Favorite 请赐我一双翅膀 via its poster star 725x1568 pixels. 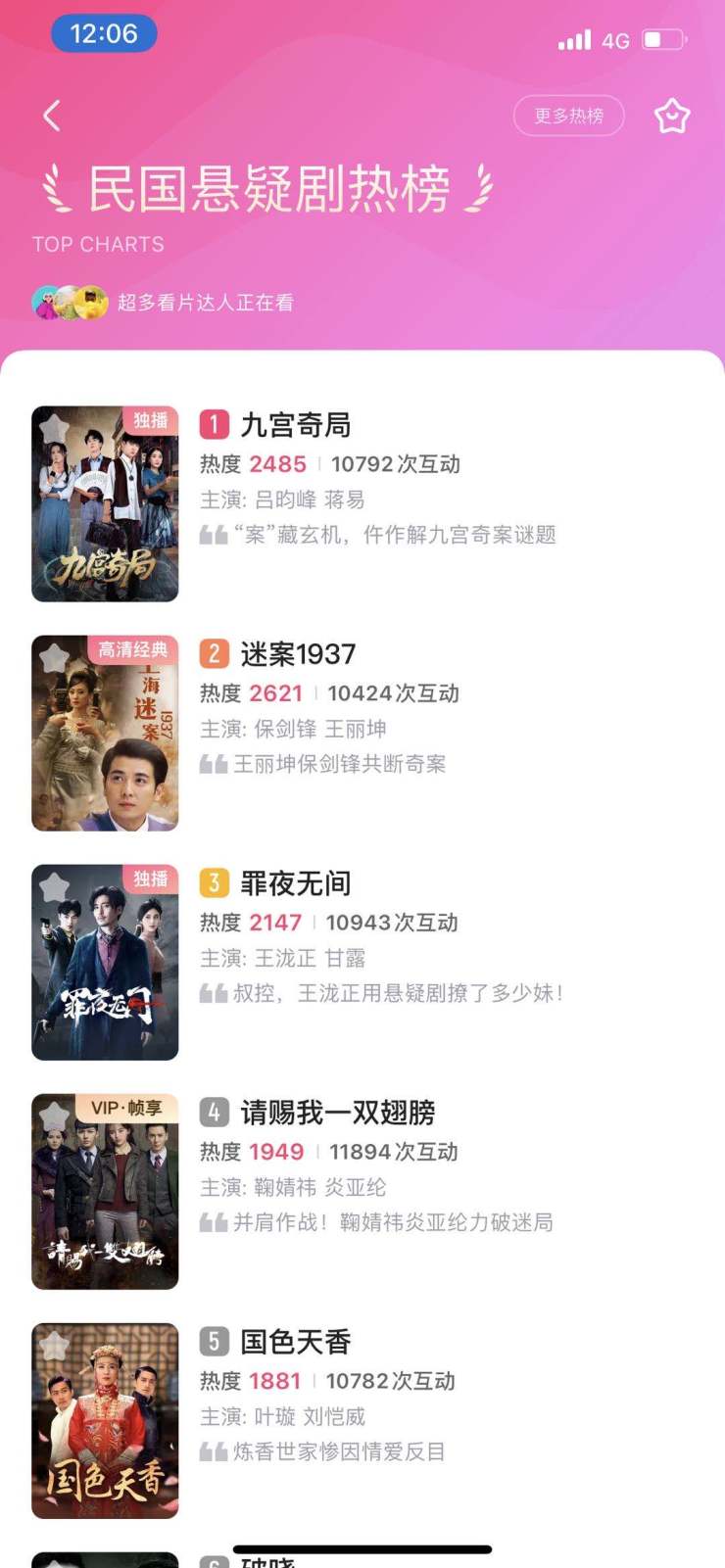[55, 1116]
